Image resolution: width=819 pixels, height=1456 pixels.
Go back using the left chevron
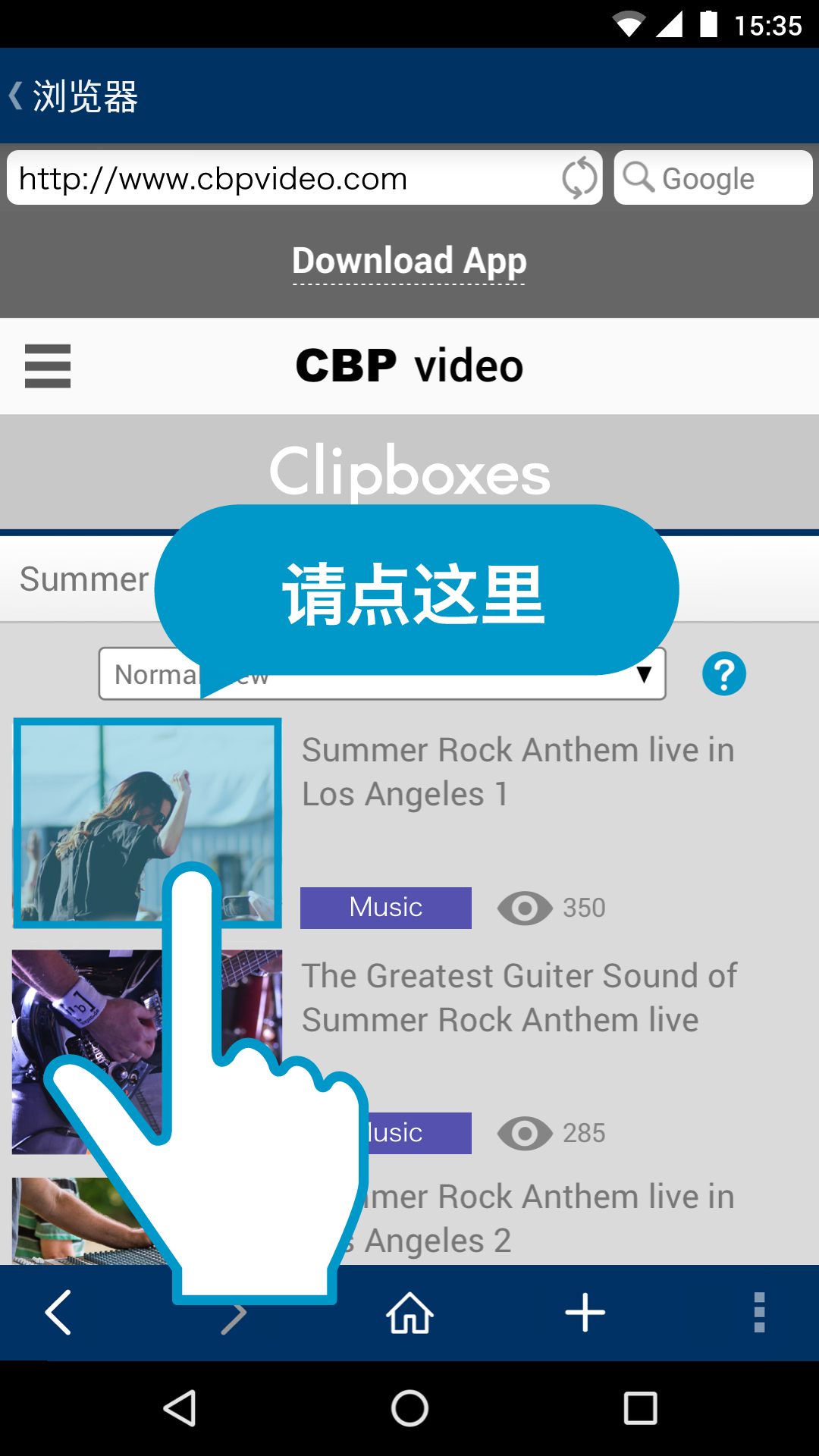(x=58, y=1313)
